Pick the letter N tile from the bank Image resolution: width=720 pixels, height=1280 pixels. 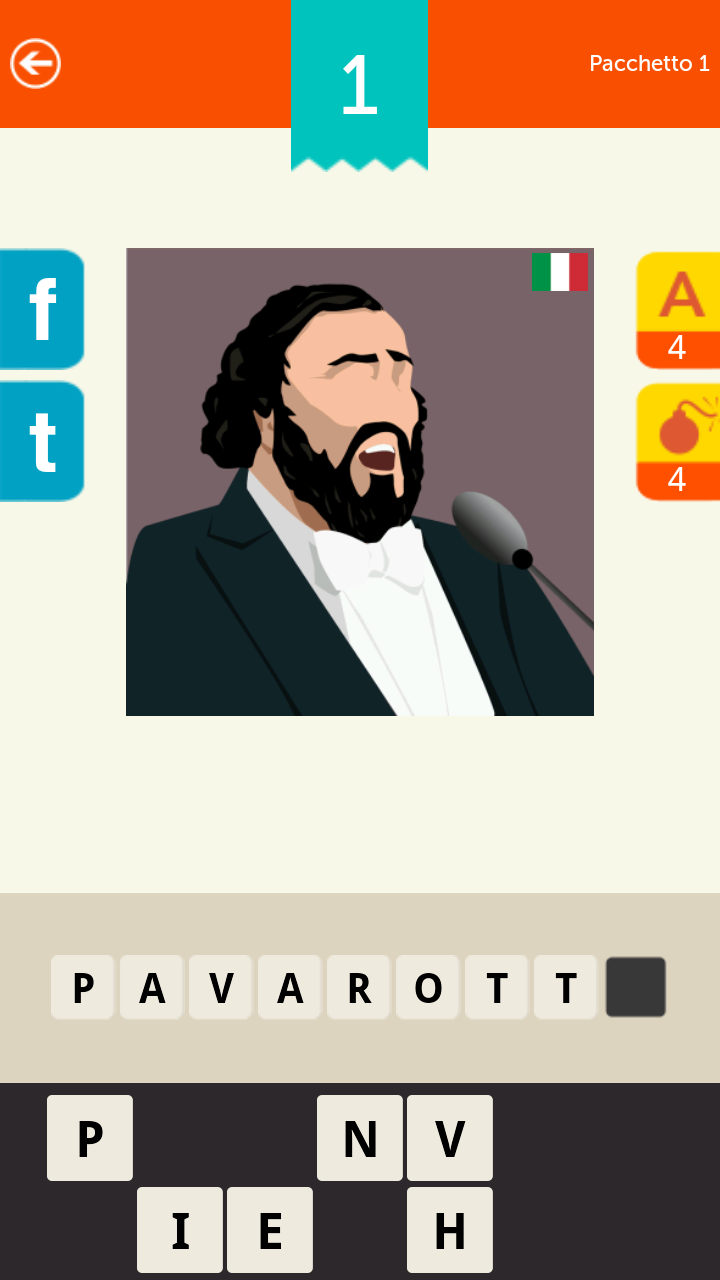coord(360,1138)
